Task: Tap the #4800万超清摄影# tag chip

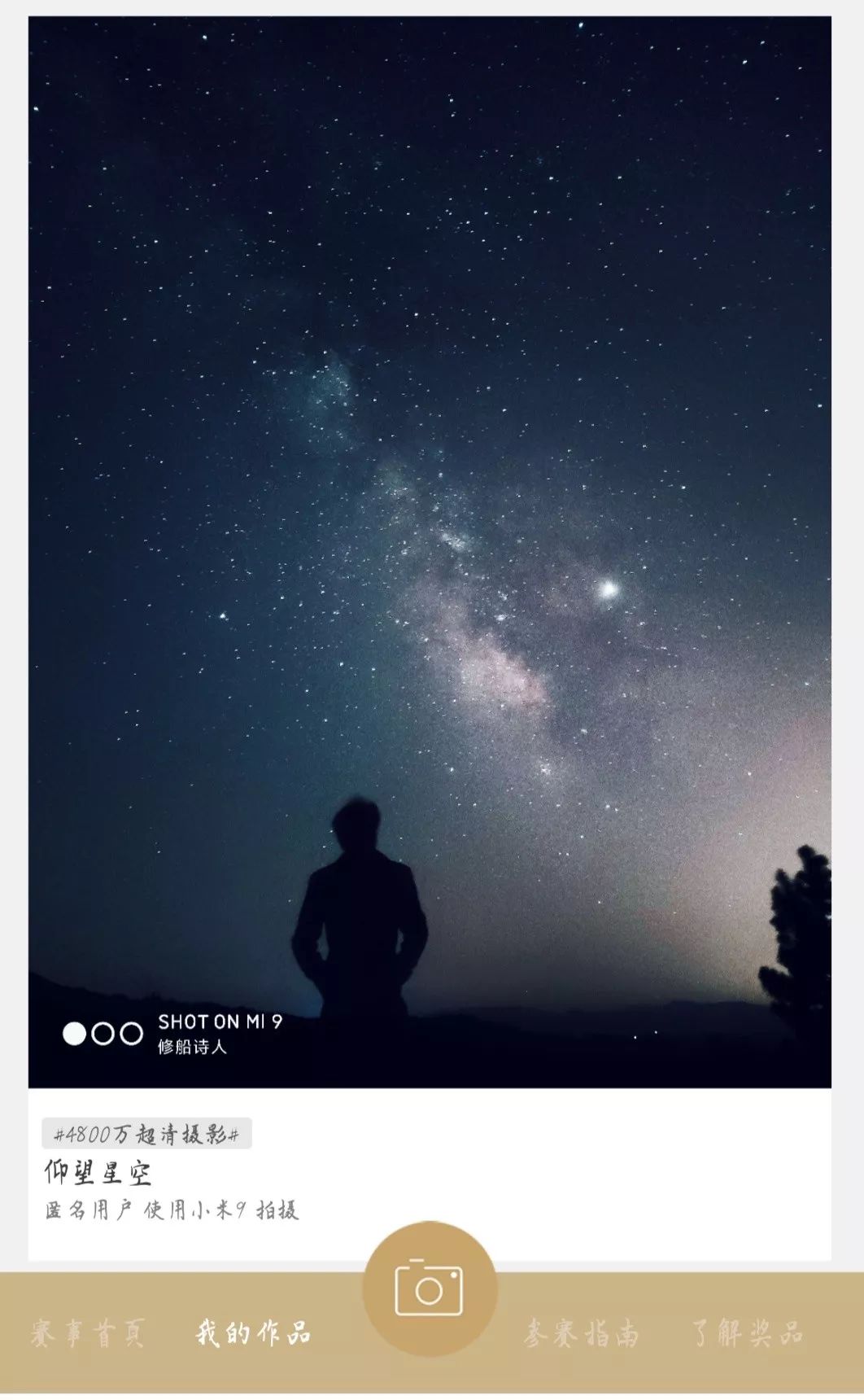Action: [x=146, y=1134]
